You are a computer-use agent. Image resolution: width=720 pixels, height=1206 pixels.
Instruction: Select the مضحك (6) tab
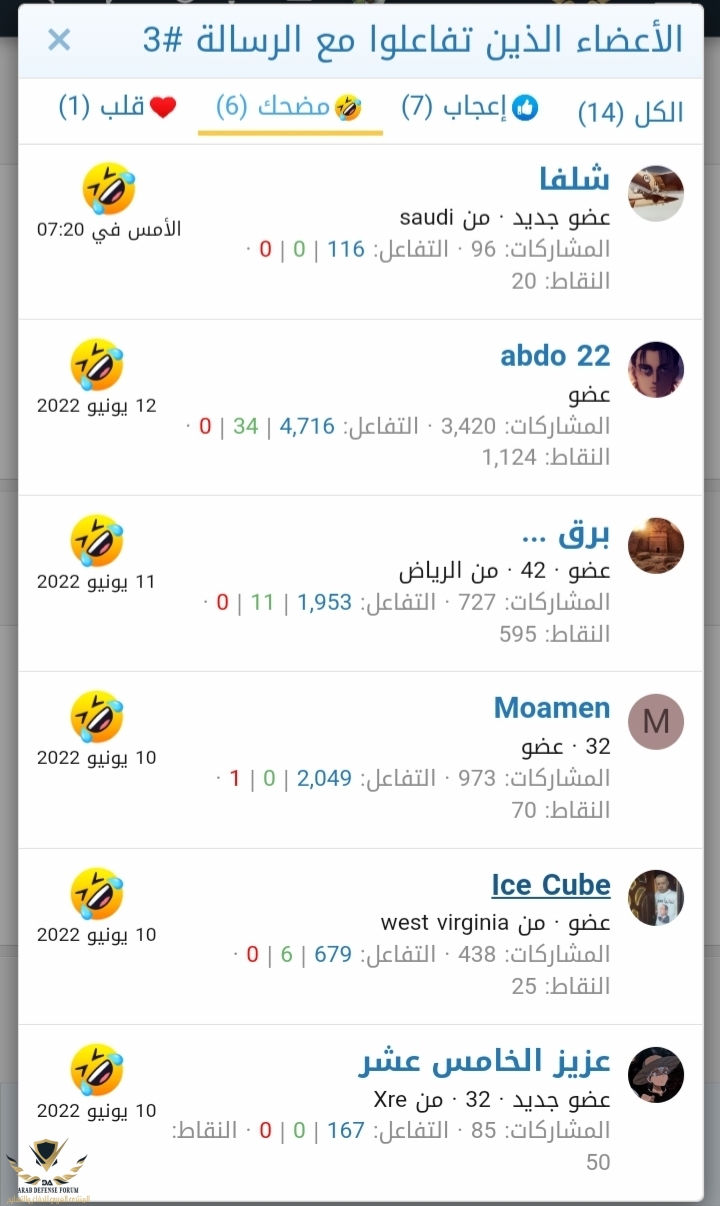pyautogui.click(x=290, y=107)
